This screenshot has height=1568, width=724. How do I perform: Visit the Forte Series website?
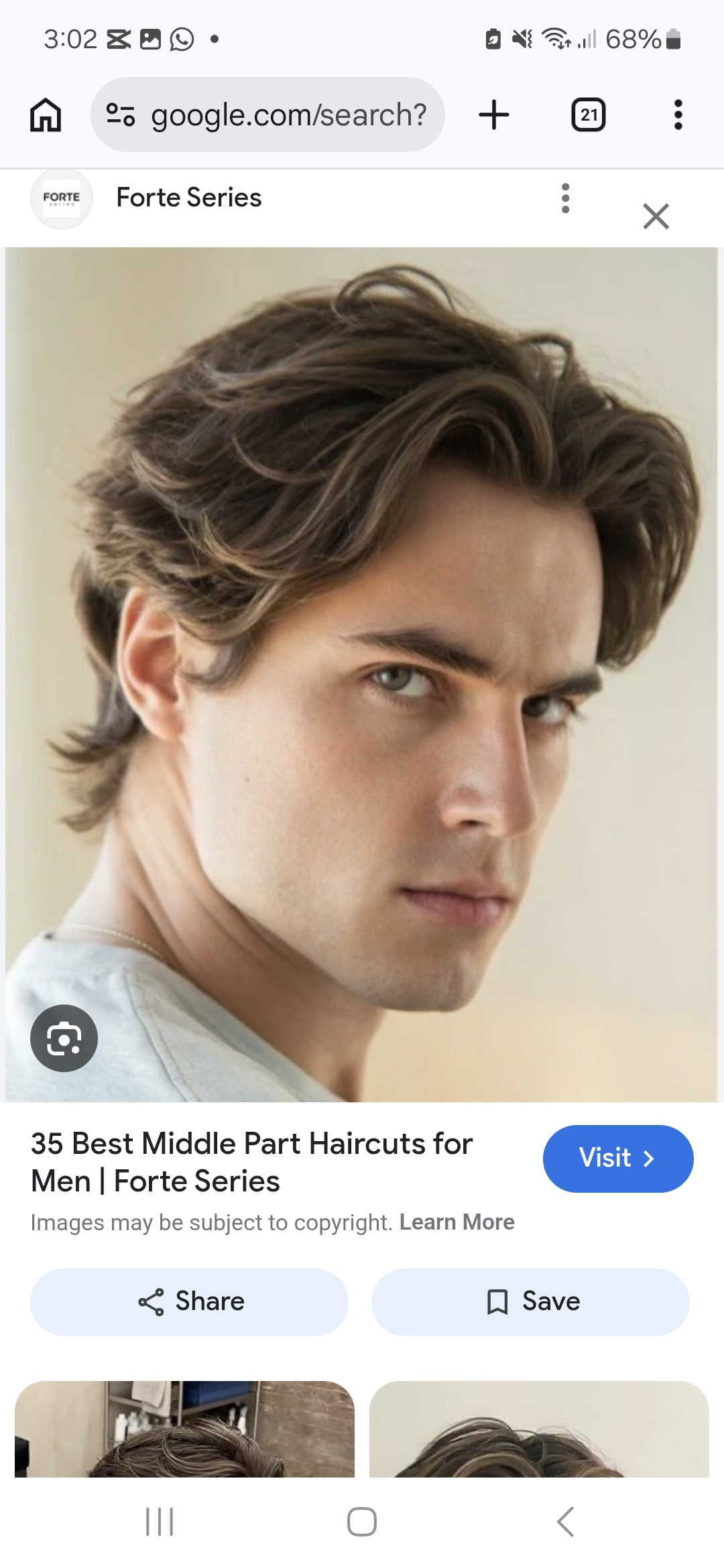[x=617, y=1158]
